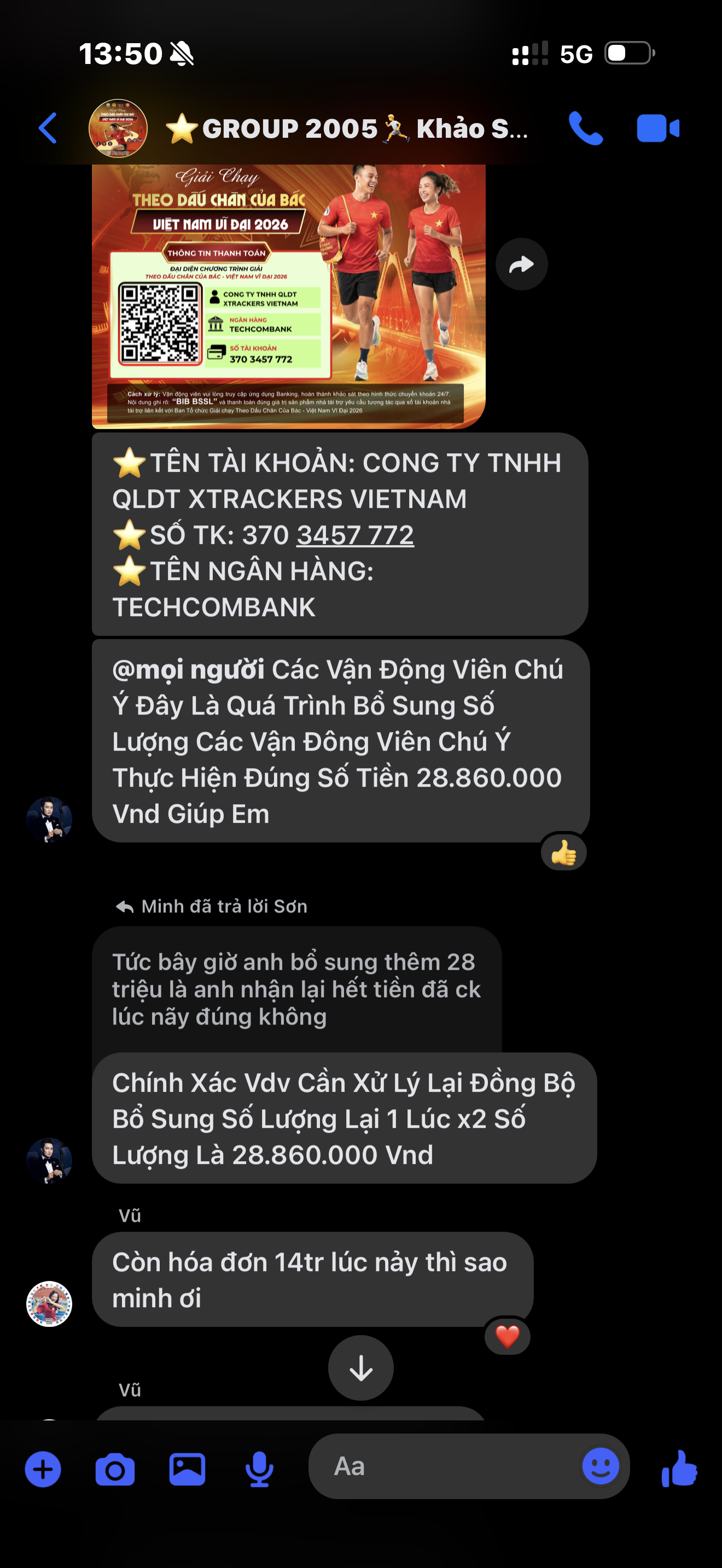Start a video call with the group
This screenshot has width=722, height=1568.
658,128
